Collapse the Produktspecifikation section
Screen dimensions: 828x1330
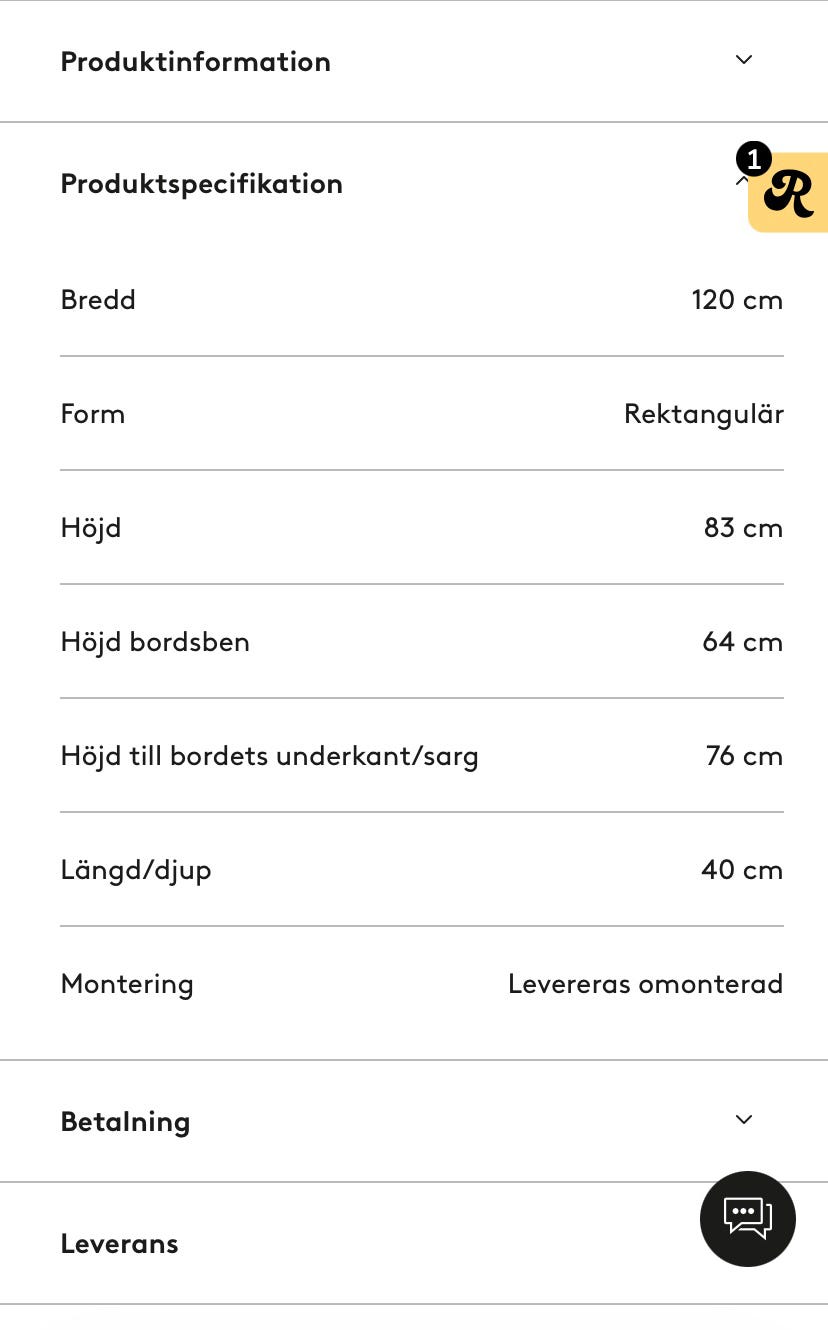pos(414,183)
